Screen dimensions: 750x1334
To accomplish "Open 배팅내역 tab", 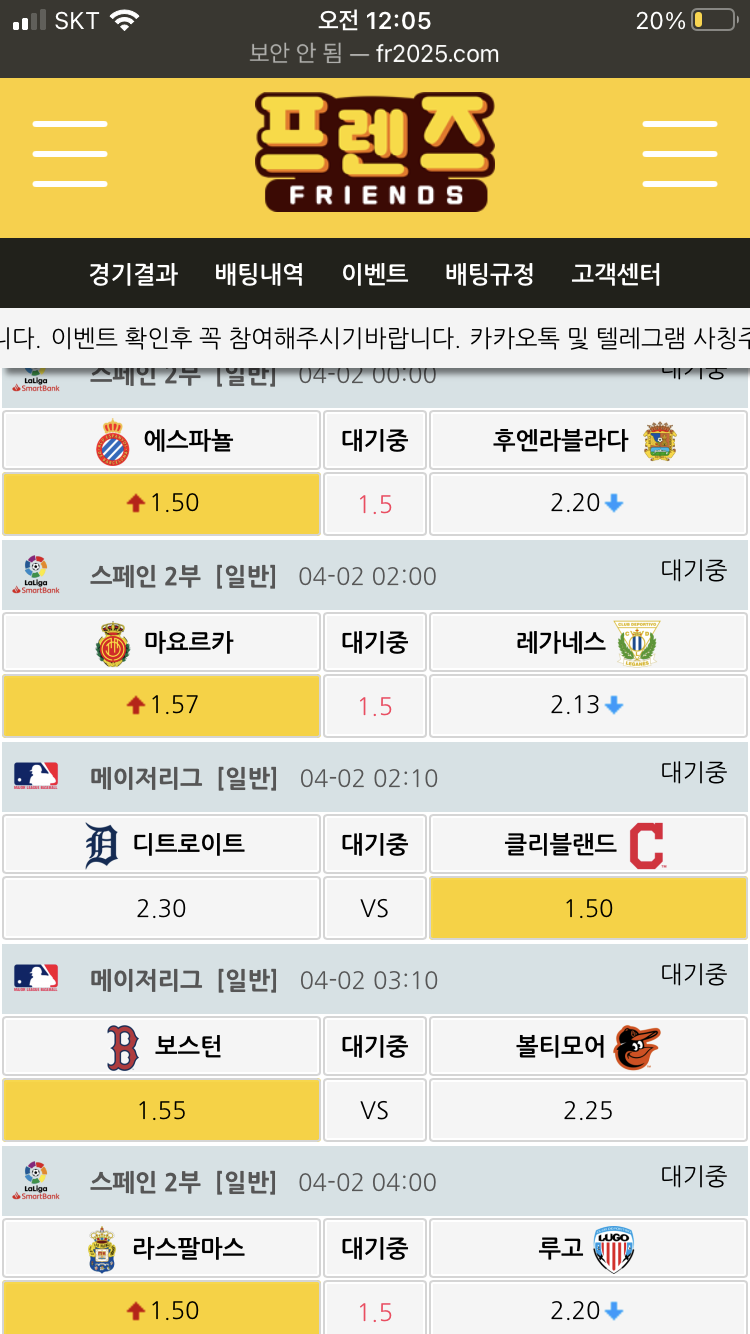I will pyautogui.click(x=259, y=273).
